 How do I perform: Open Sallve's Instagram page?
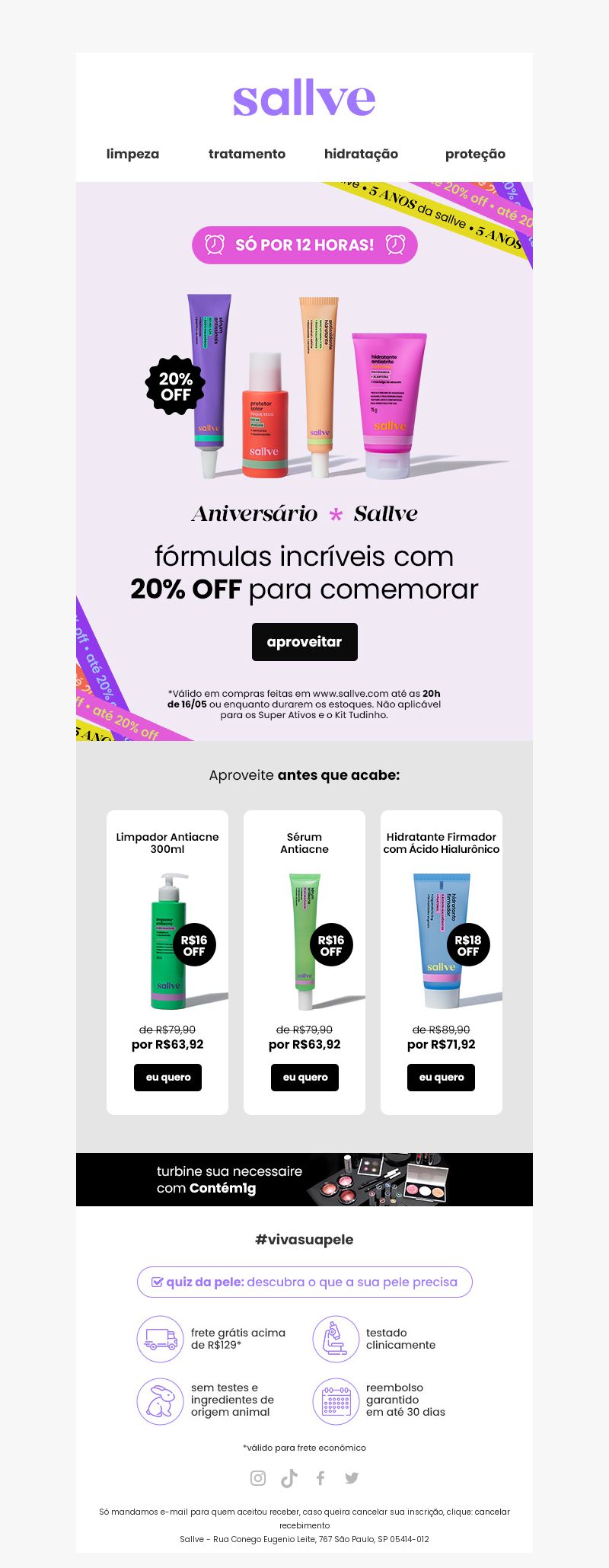pyautogui.click(x=258, y=1478)
